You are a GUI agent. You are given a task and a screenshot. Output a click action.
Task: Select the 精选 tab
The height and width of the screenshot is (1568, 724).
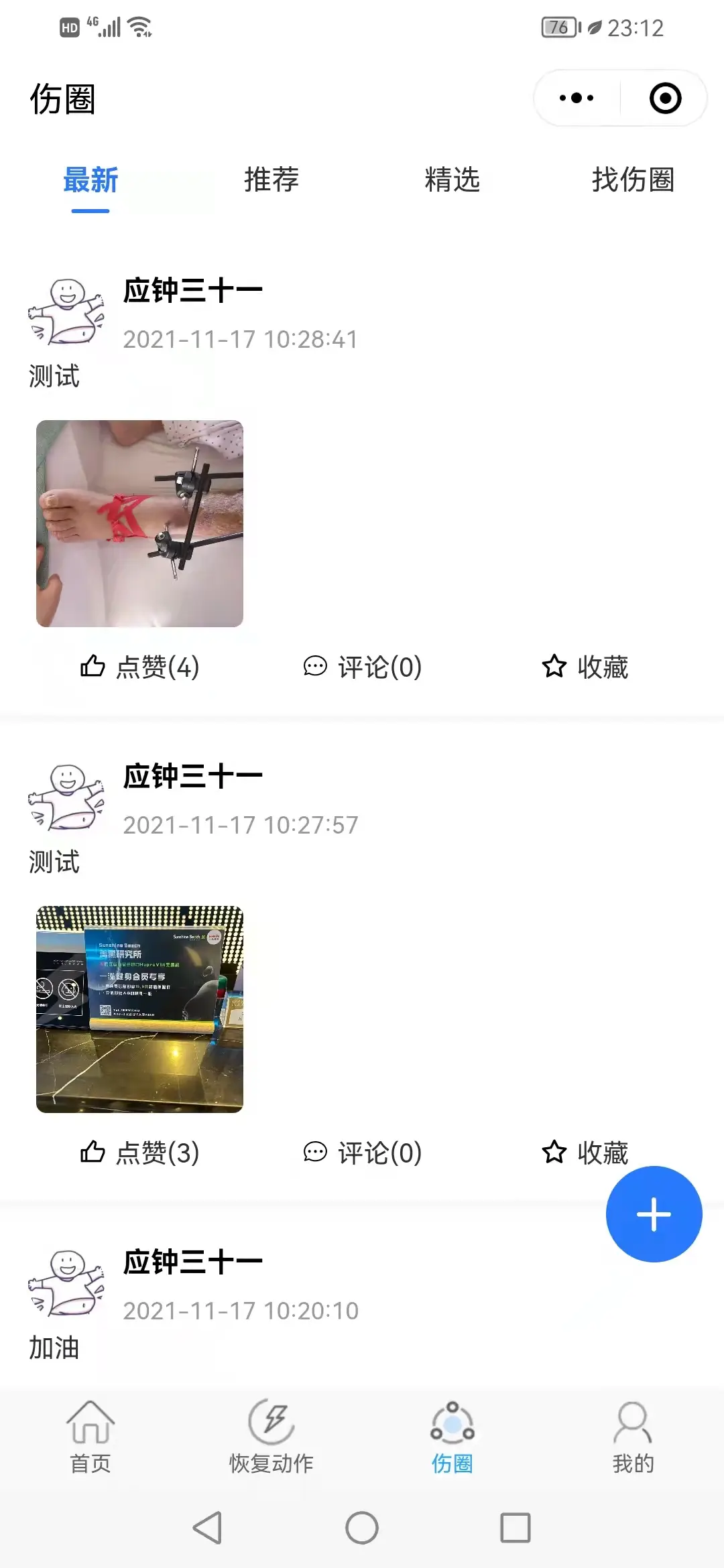pos(452,180)
